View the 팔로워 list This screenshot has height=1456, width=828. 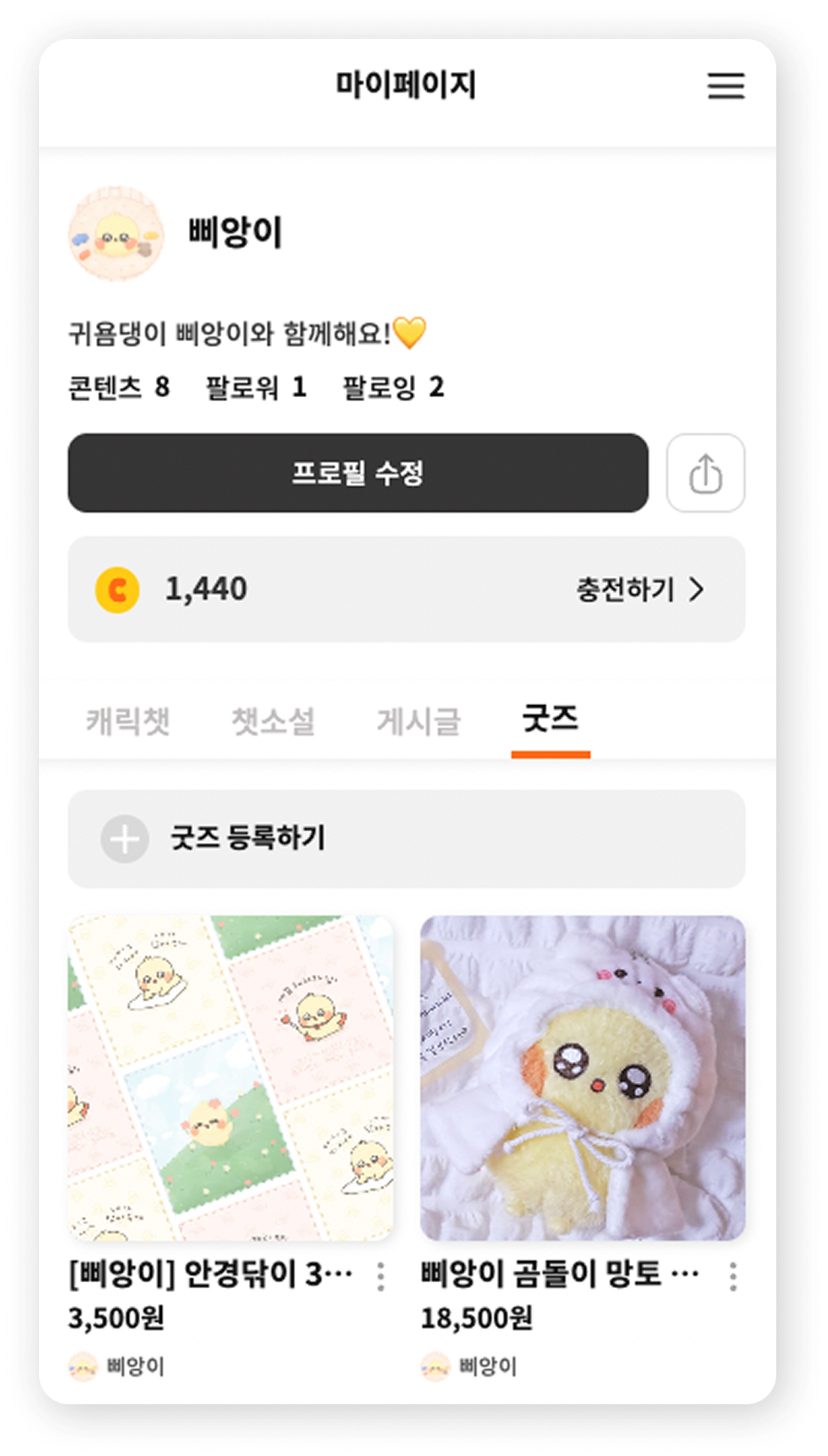click(x=256, y=387)
